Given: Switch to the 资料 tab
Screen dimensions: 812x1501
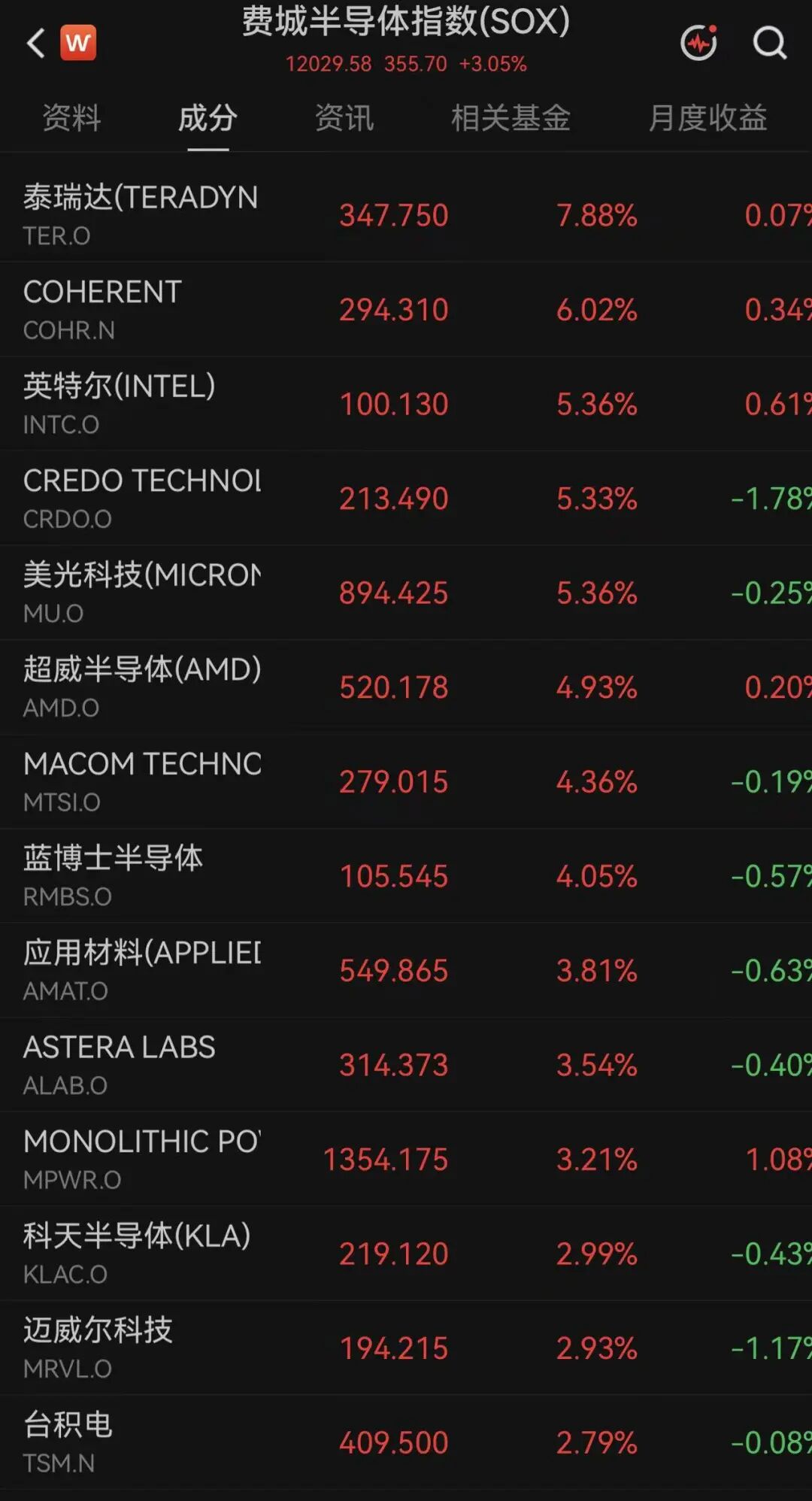Looking at the screenshot, I should (71, 118).
